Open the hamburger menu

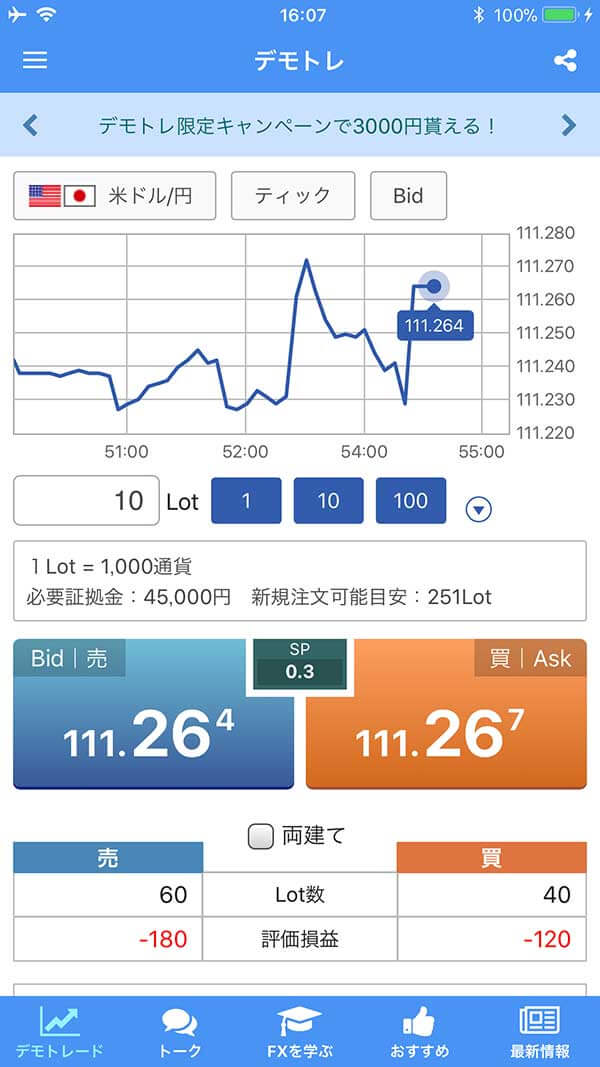35,61
